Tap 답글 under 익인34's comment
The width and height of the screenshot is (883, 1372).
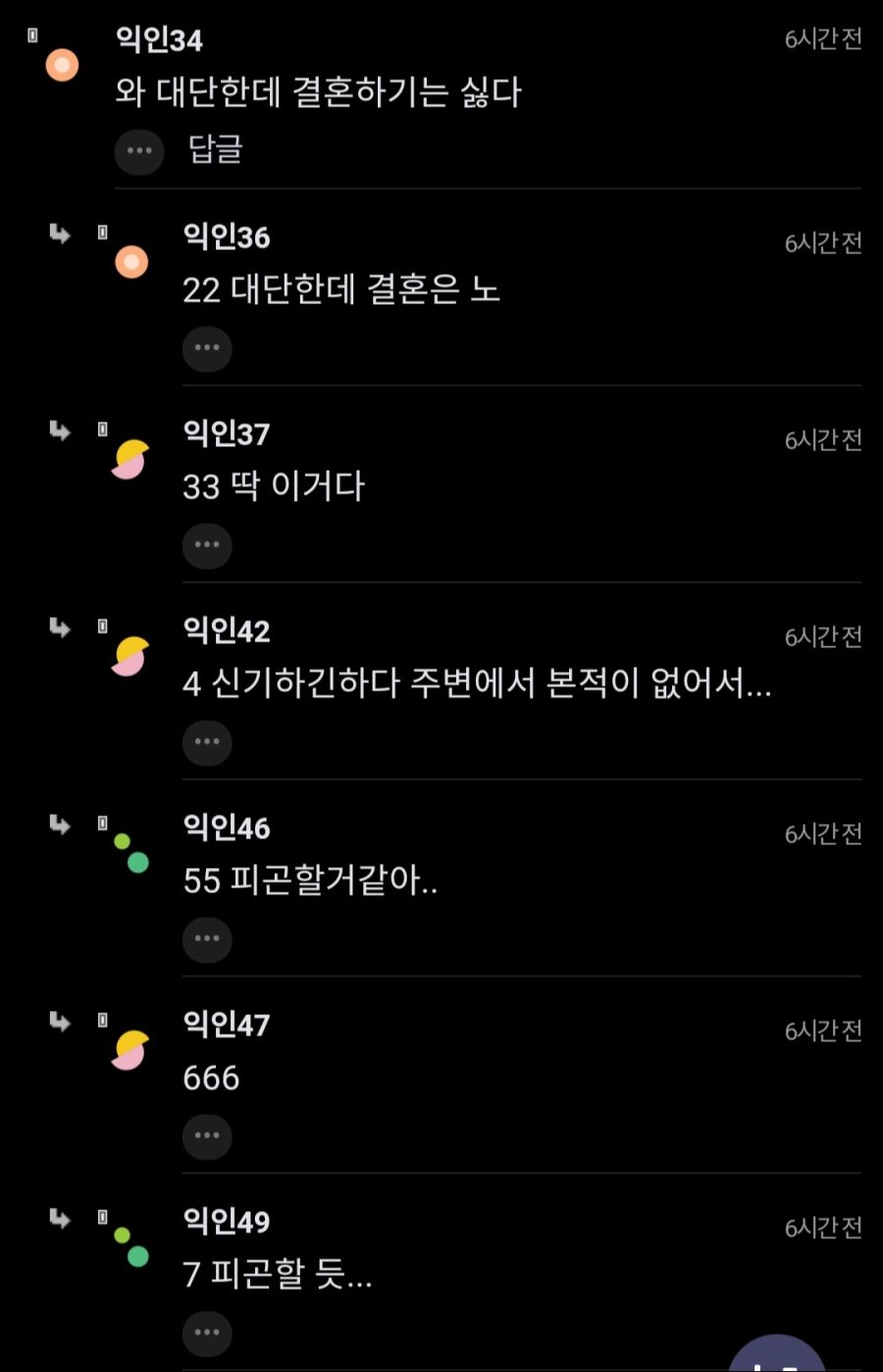coord(215,150)
